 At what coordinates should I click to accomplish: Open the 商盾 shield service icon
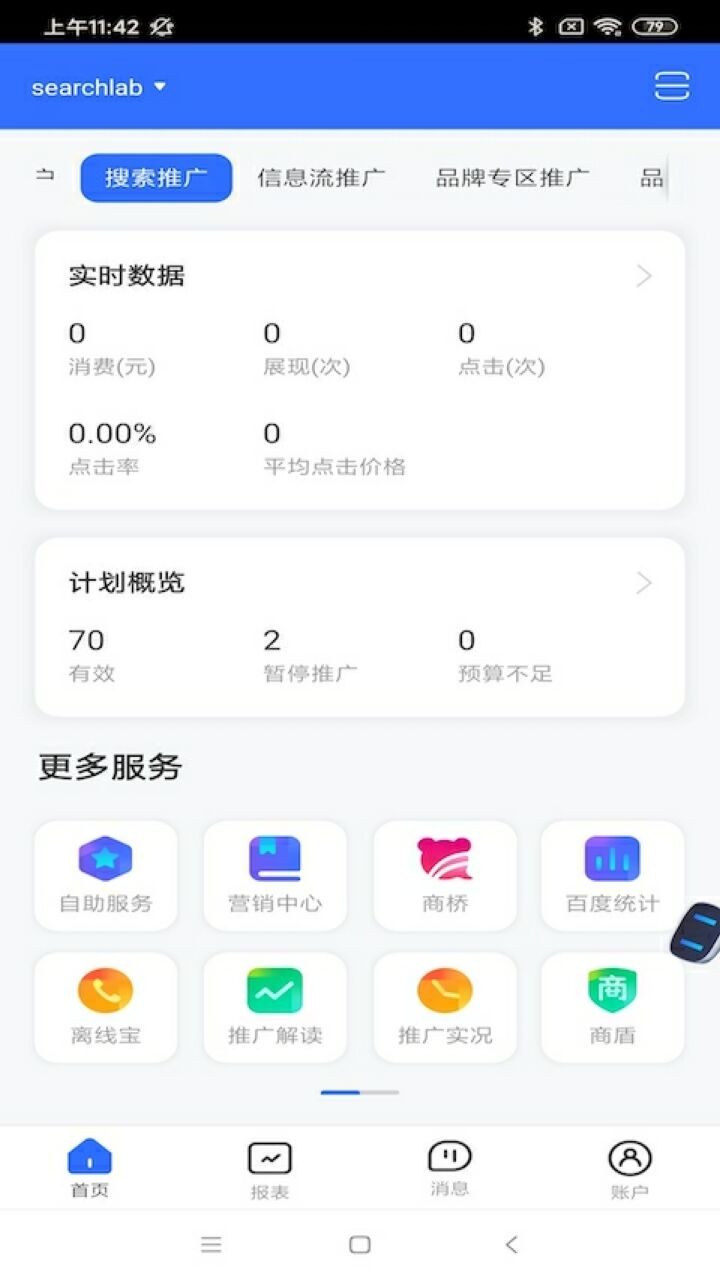pos(612,1006)
